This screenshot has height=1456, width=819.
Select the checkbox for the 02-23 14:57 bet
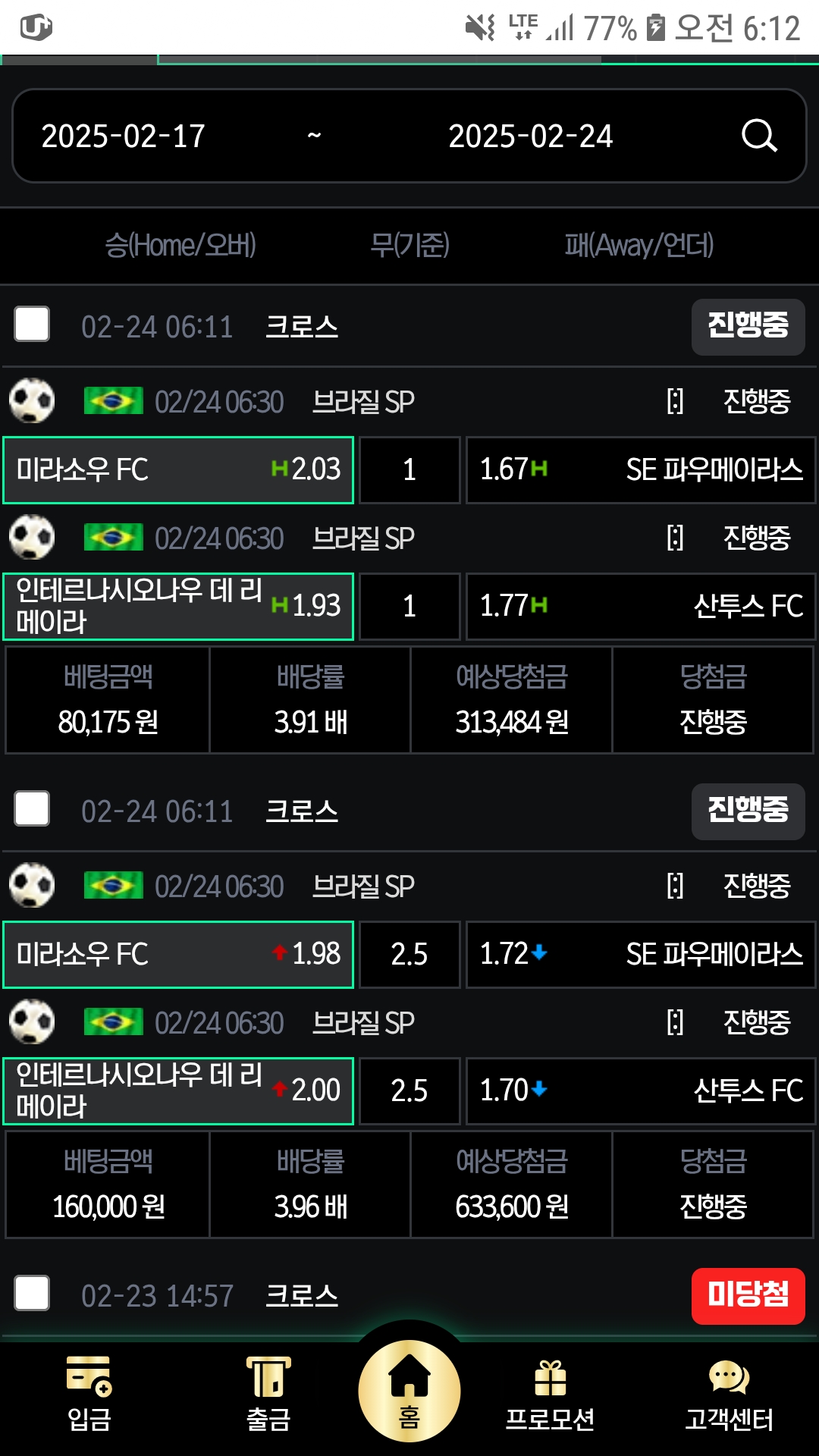32,1294
